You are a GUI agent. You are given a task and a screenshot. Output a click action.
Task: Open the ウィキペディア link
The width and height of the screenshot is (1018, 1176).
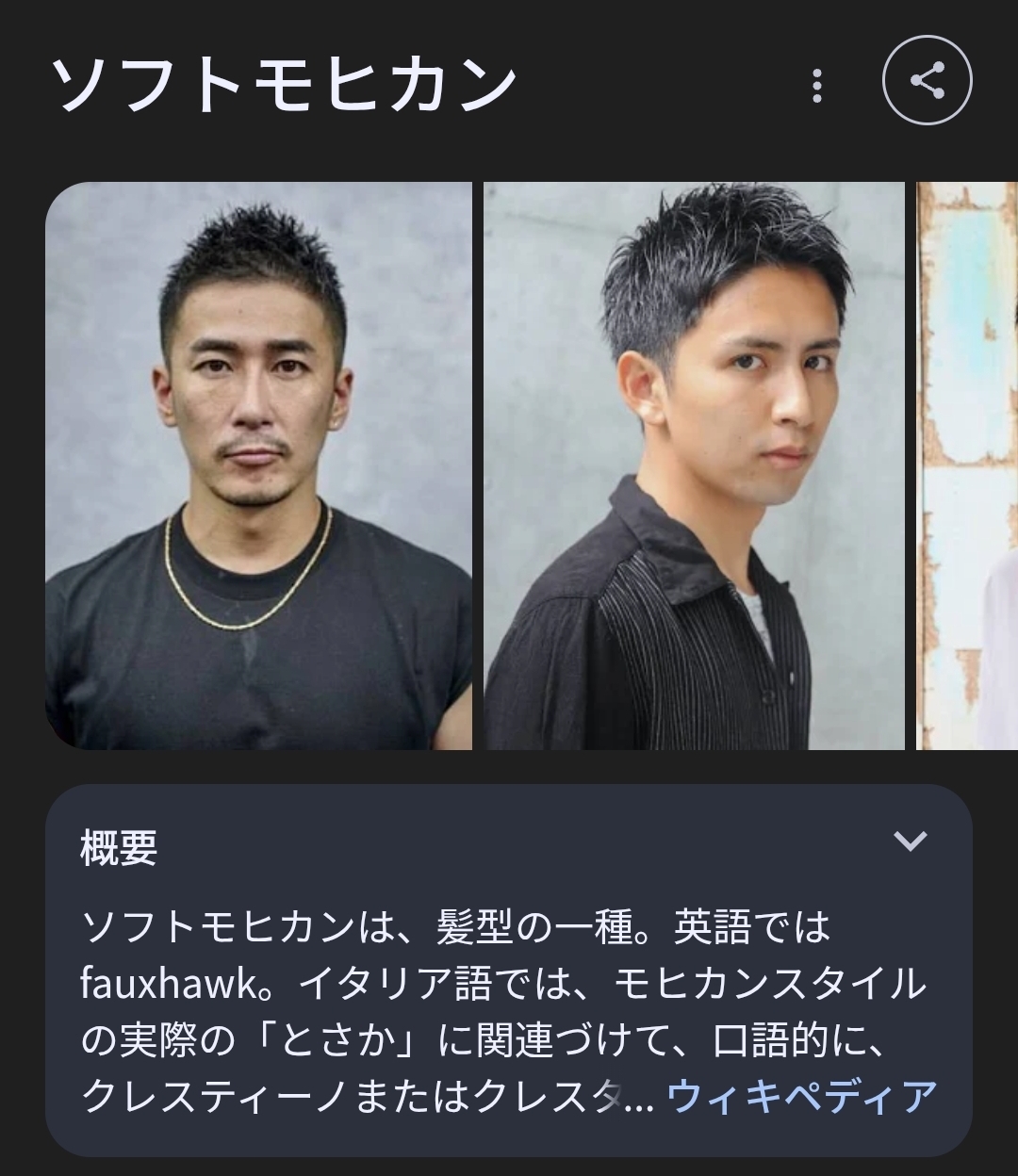pyautogui.click(x=801, y=1096)
